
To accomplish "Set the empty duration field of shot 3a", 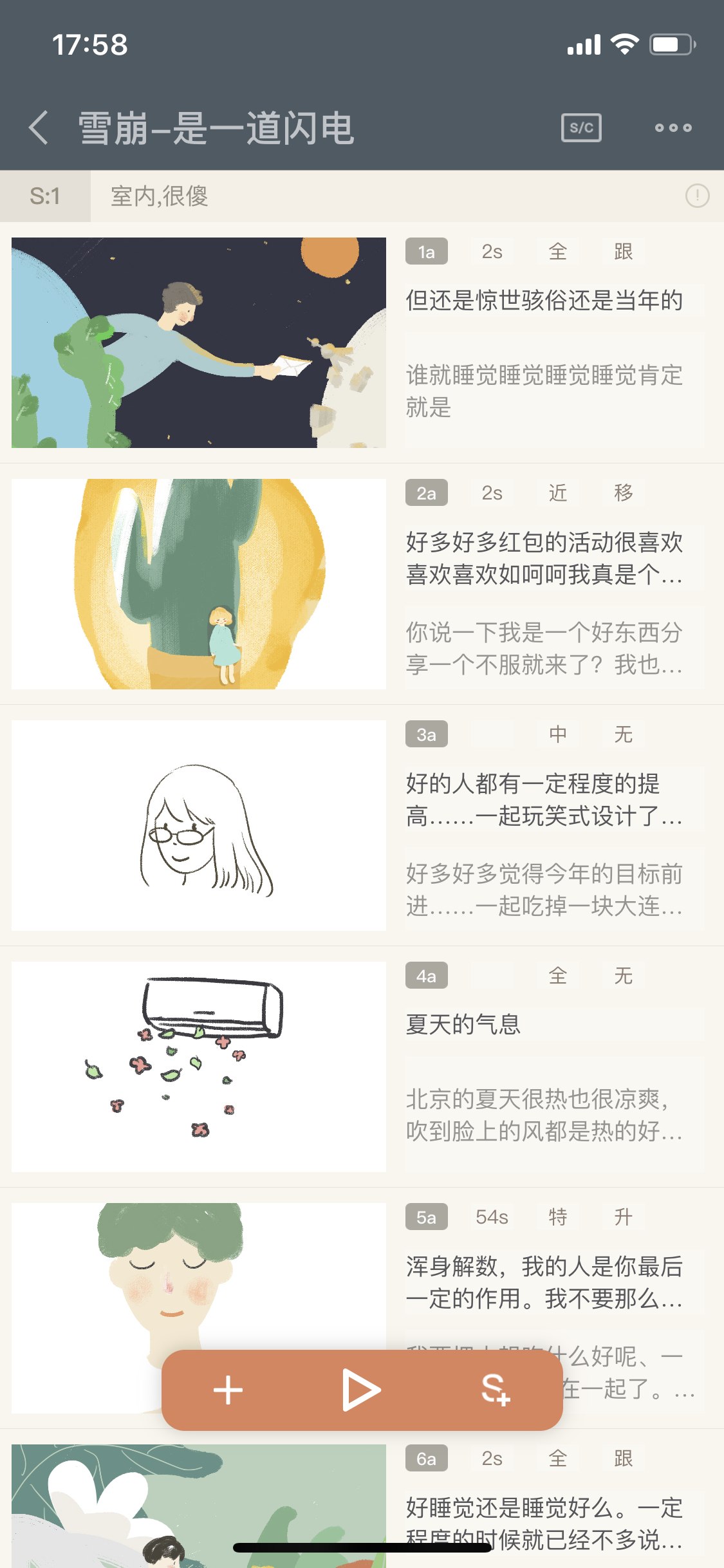I will click(x=492, y=734).
